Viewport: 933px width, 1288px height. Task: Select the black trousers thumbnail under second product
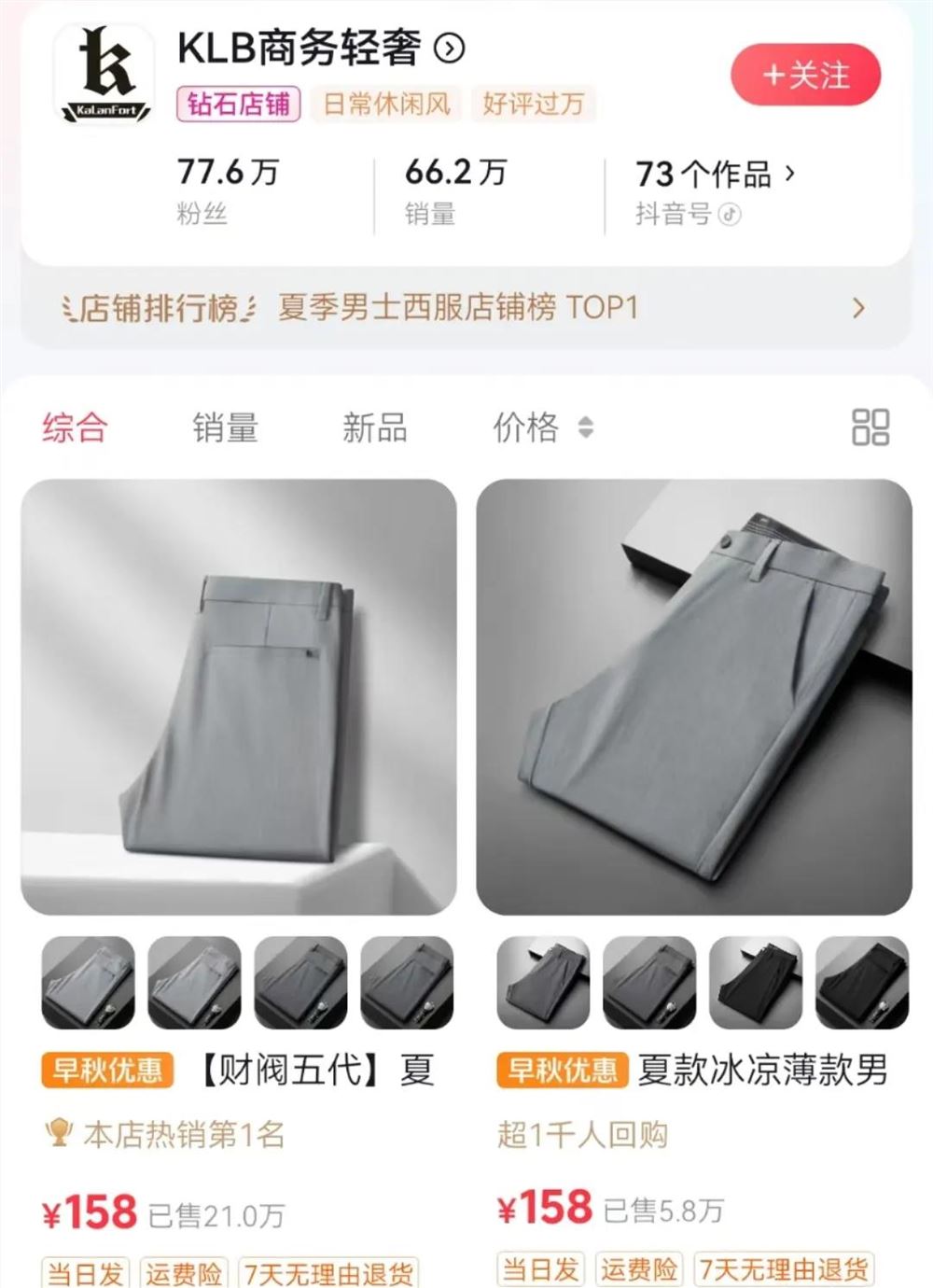pyautogui.click(x=755, y=982)
